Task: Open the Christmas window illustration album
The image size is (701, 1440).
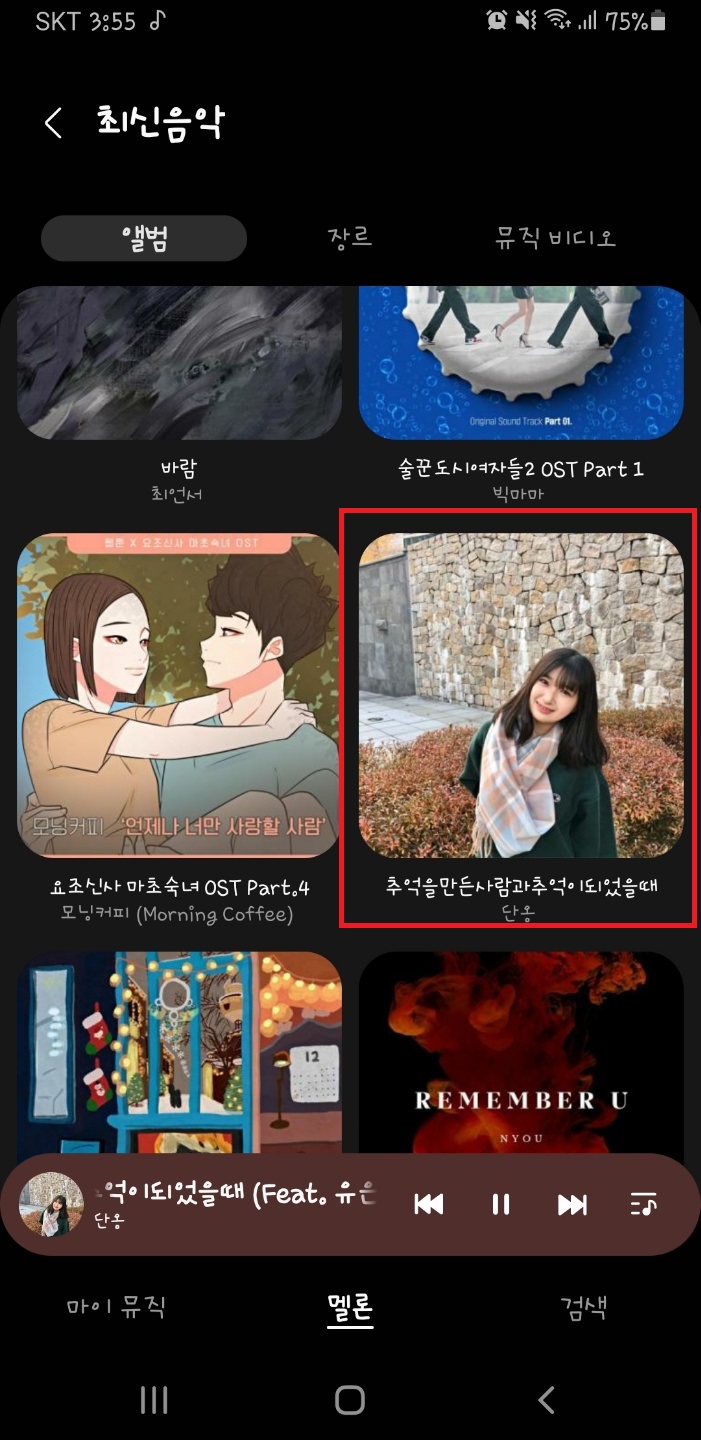Action: (x=180, y=1050)
